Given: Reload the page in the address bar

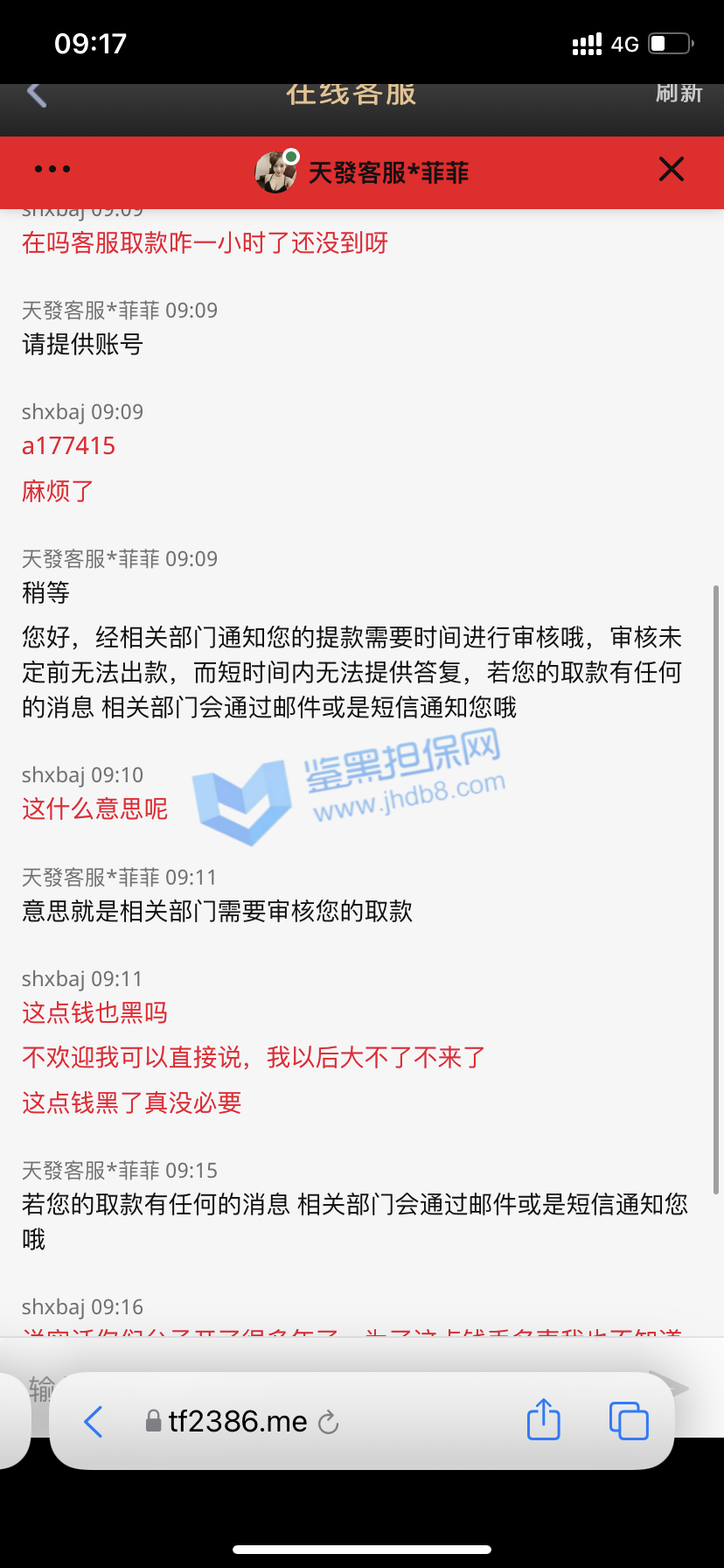Looking at the screenshot, I should pyautogui.click(x=329, y=1423).
